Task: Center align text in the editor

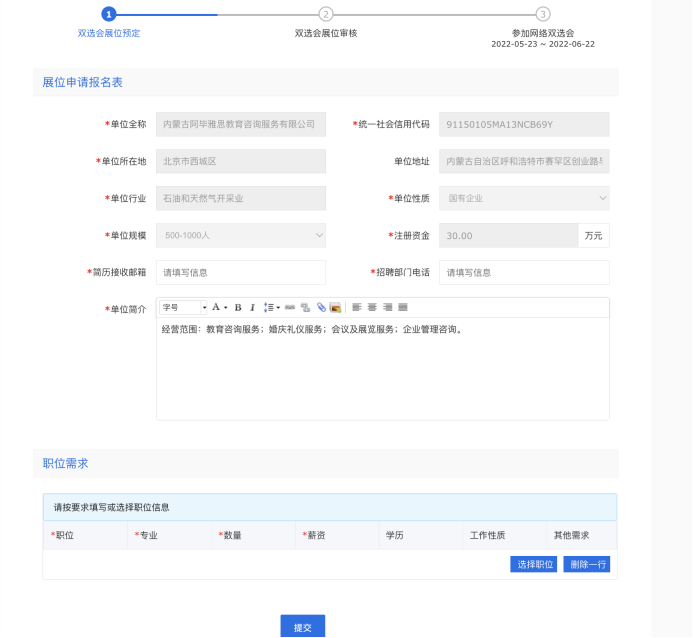Action: click(x=372, y=307)
